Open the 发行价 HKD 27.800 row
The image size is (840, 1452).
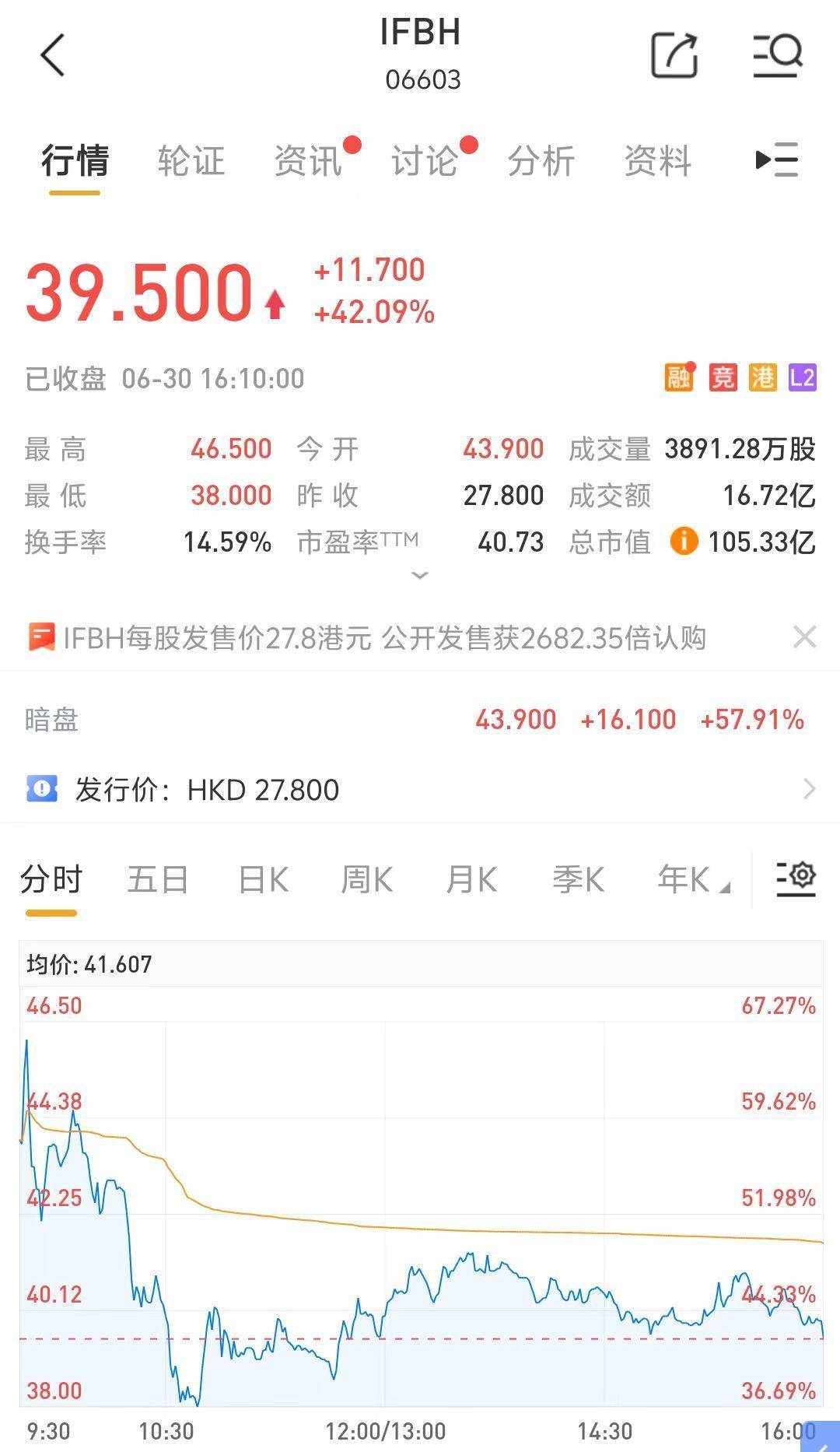(x=420, y=790)
